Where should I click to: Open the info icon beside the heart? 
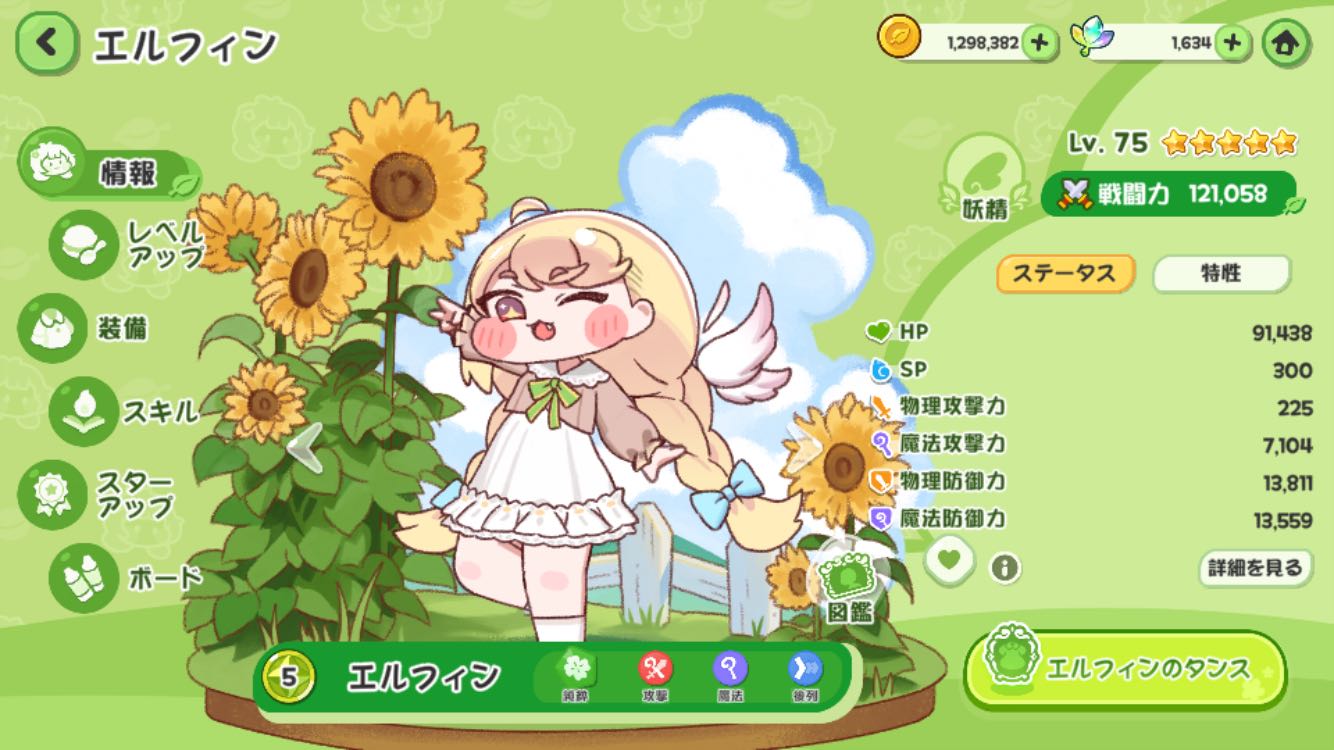point(1004,568)
